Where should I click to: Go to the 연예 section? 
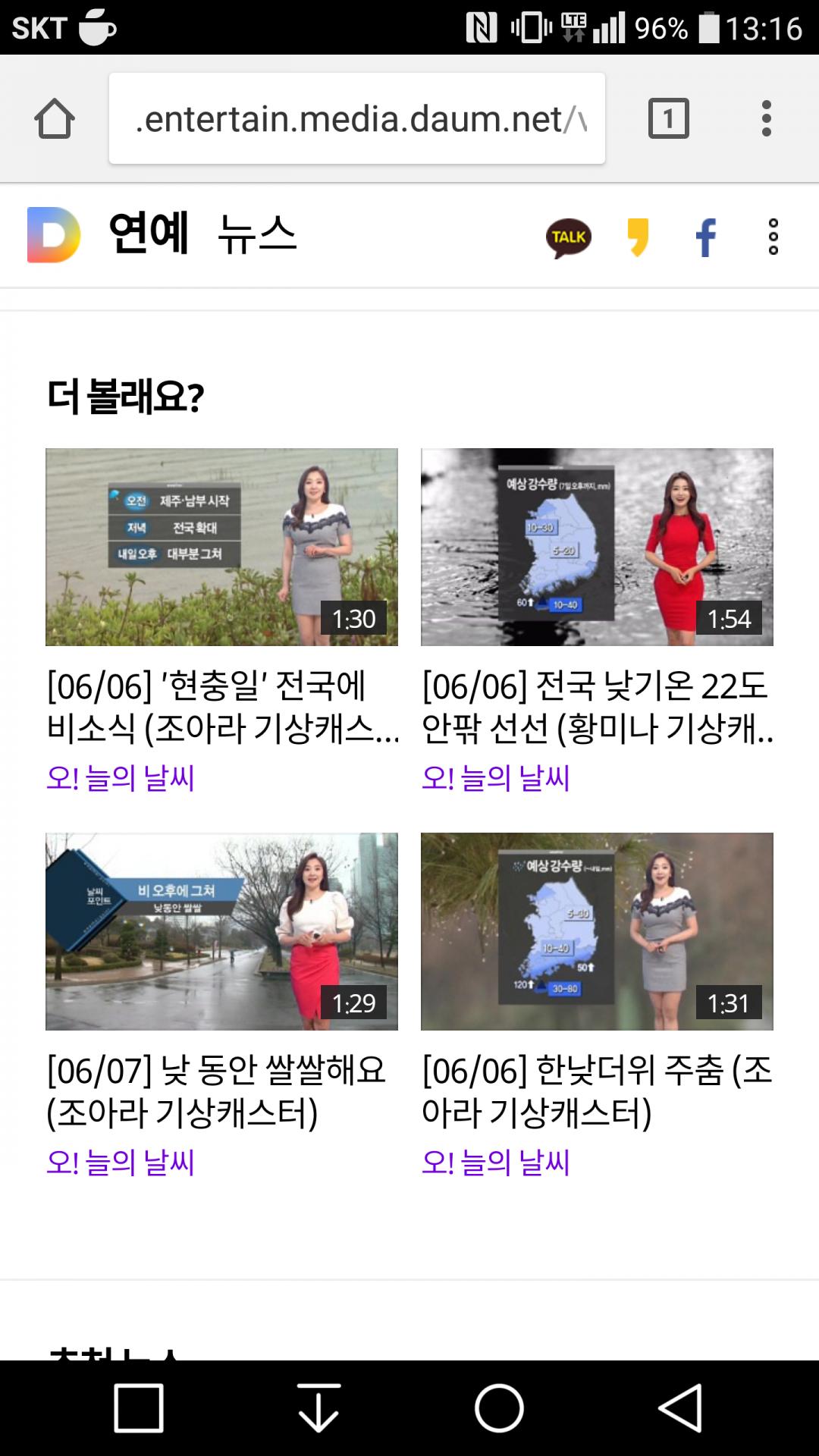(x=149, y=234)
